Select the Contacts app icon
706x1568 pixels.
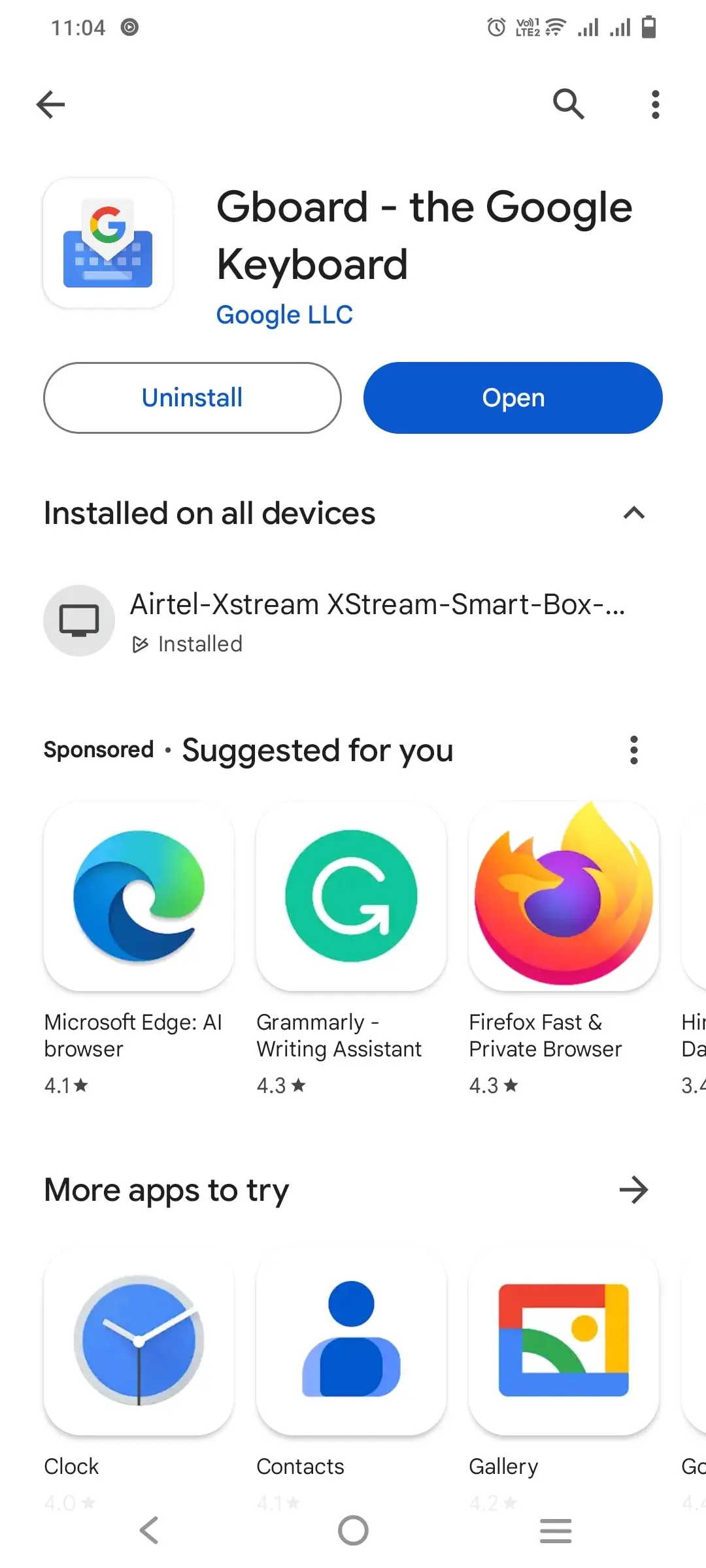351,1339
